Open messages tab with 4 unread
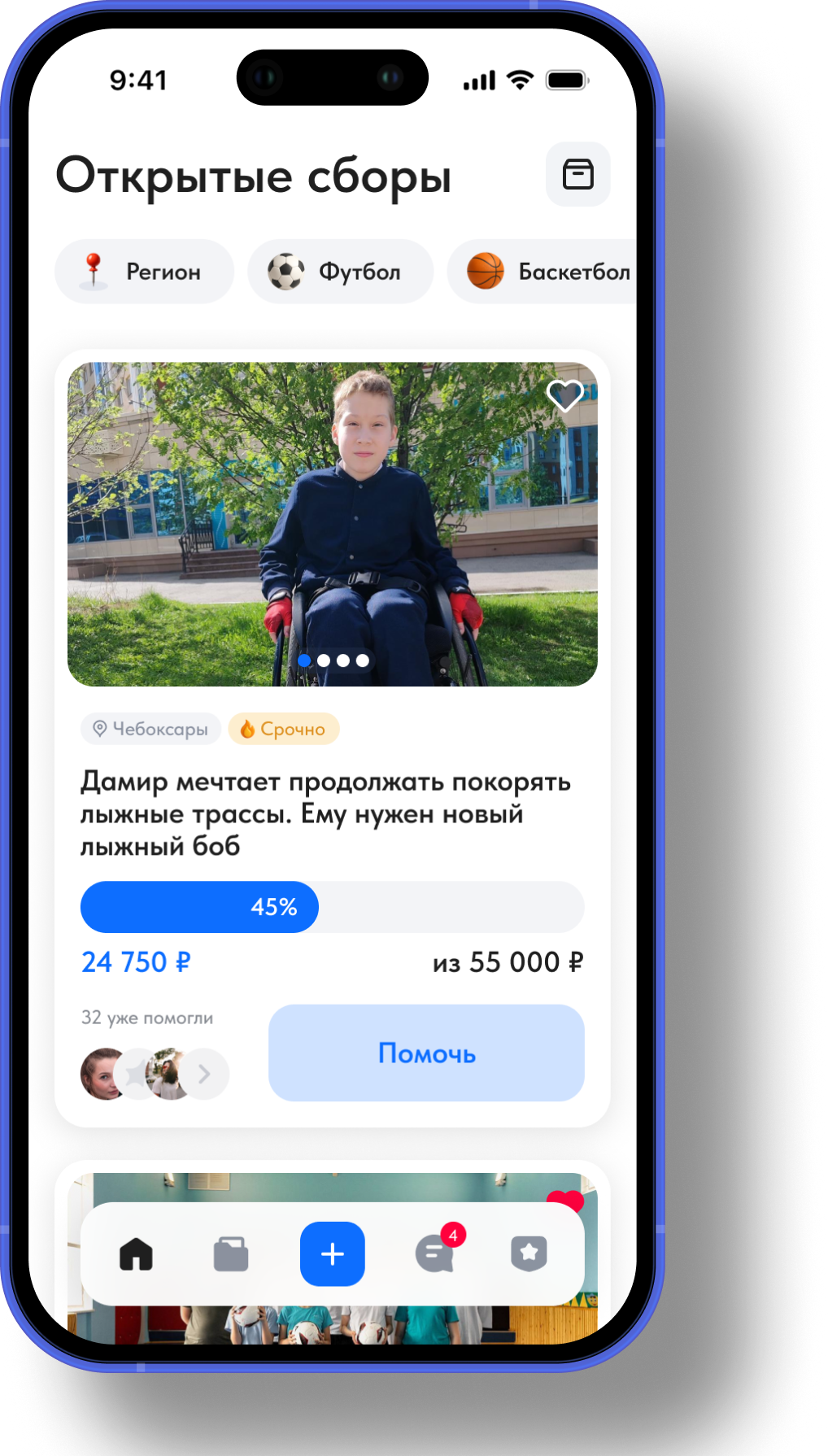Image resolution: width=828 pixels, height=1456 pixels. tap(434, 1254)
